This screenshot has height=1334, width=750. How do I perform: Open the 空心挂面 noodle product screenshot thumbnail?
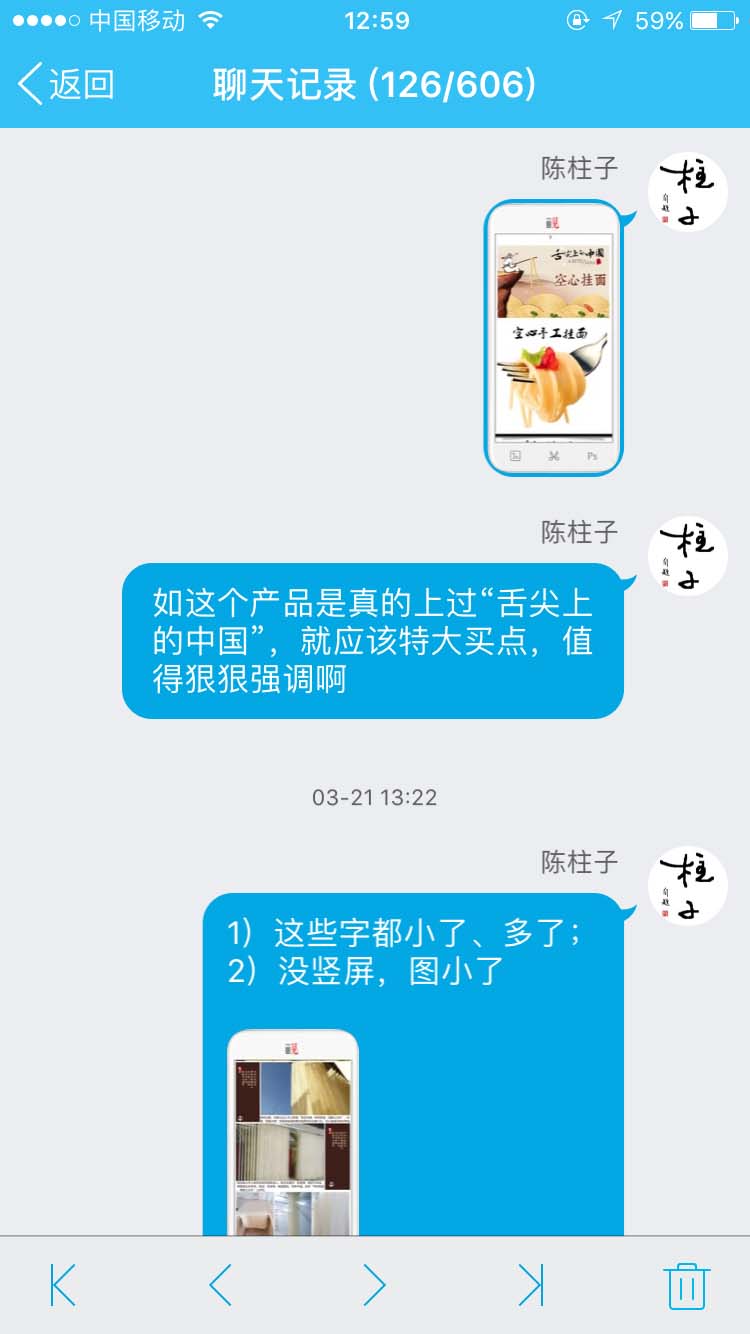coord(553,340)
